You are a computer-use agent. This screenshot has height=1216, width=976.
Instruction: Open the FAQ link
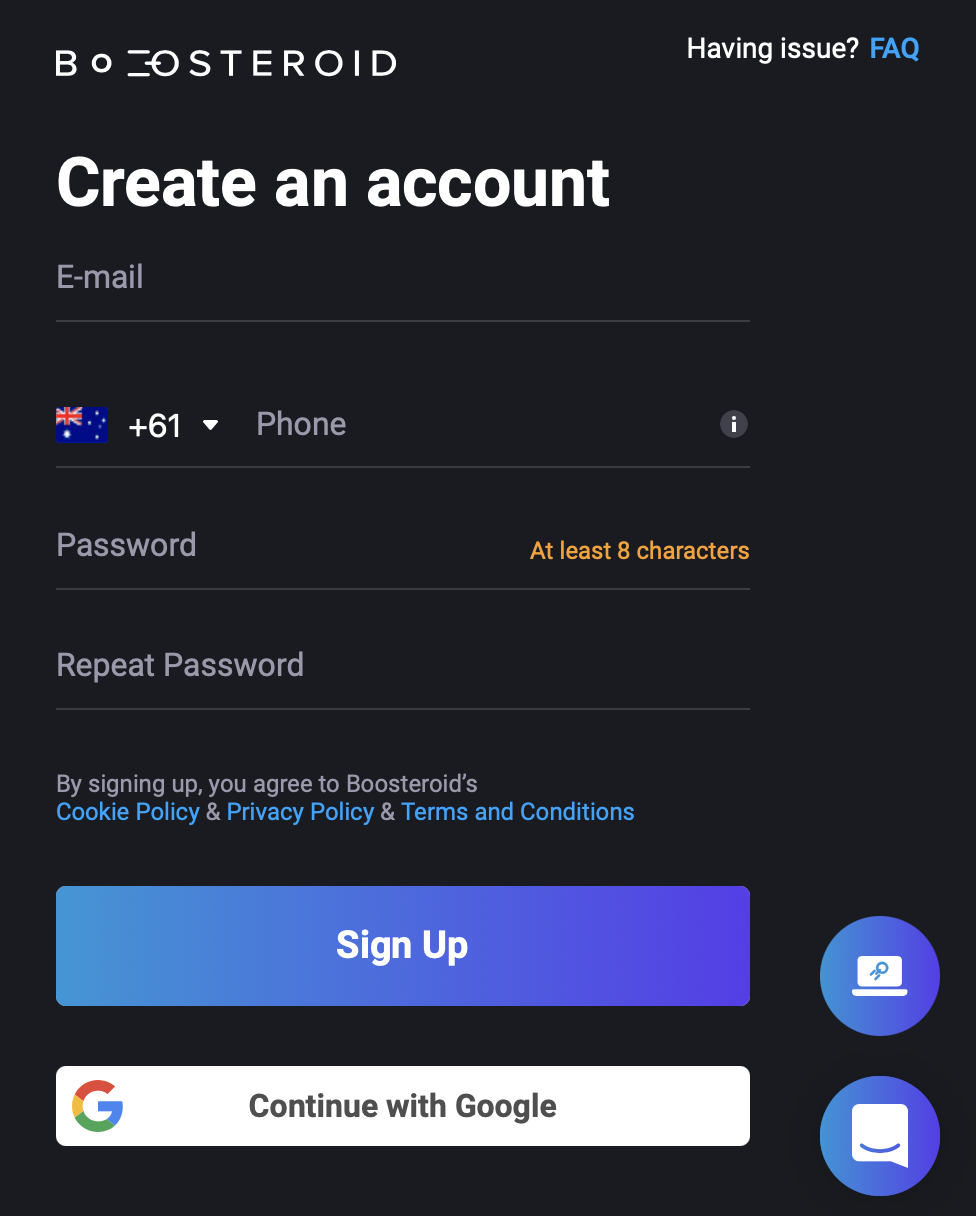pyautogui.click(x=894, y=48)
